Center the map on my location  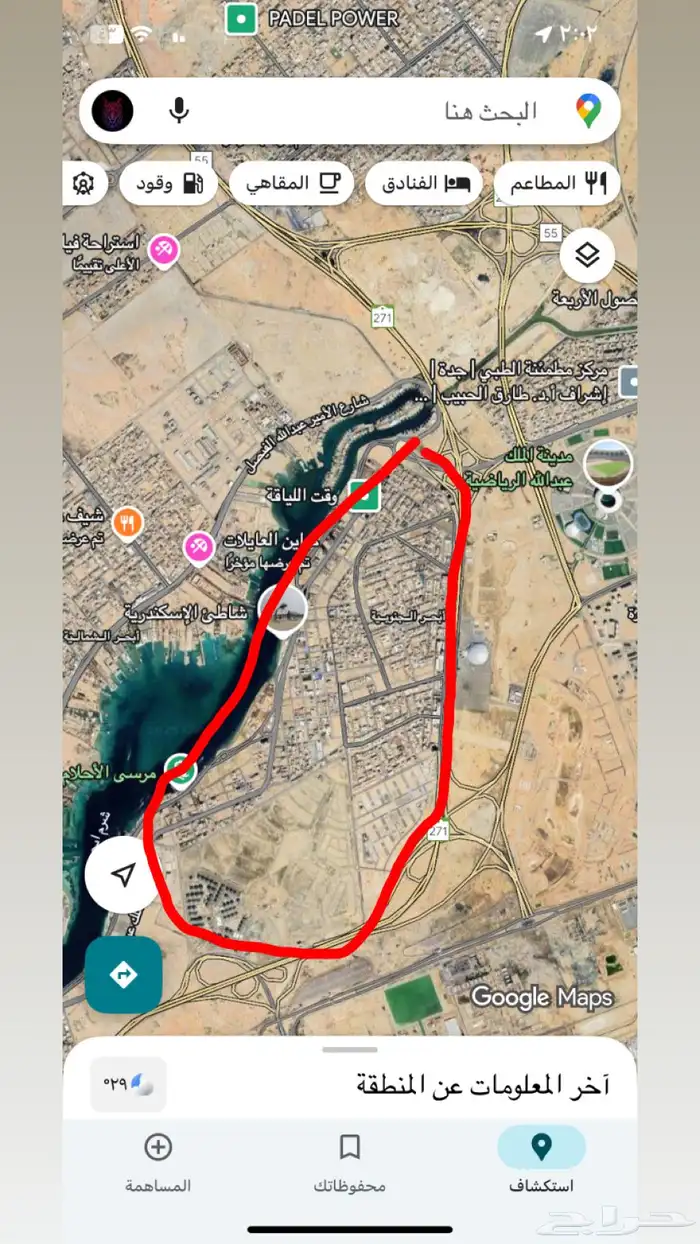pos(123,876)
